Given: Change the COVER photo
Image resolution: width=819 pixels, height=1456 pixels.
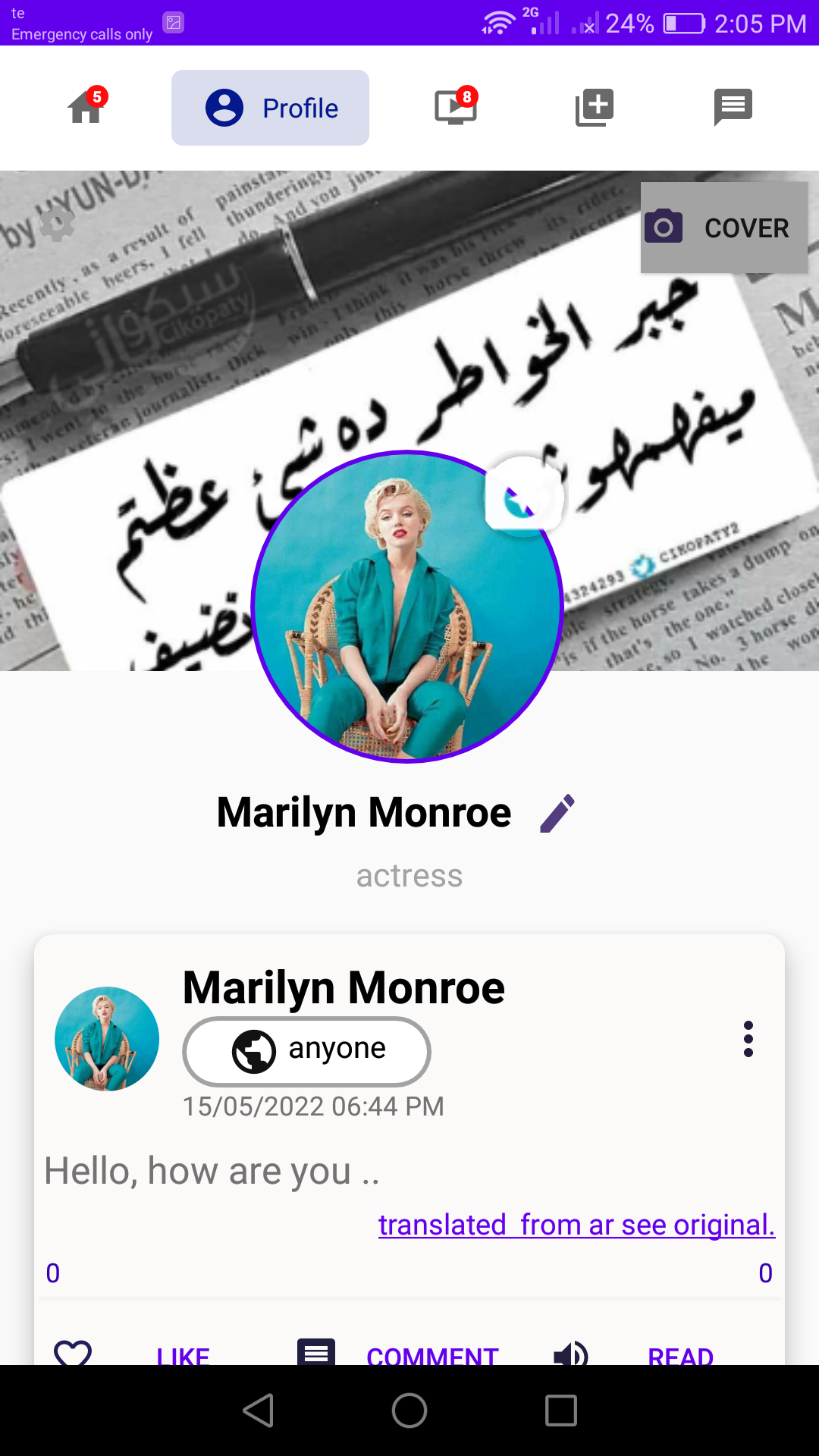Looking at the screenshot, I should click(x=723, y=227).
